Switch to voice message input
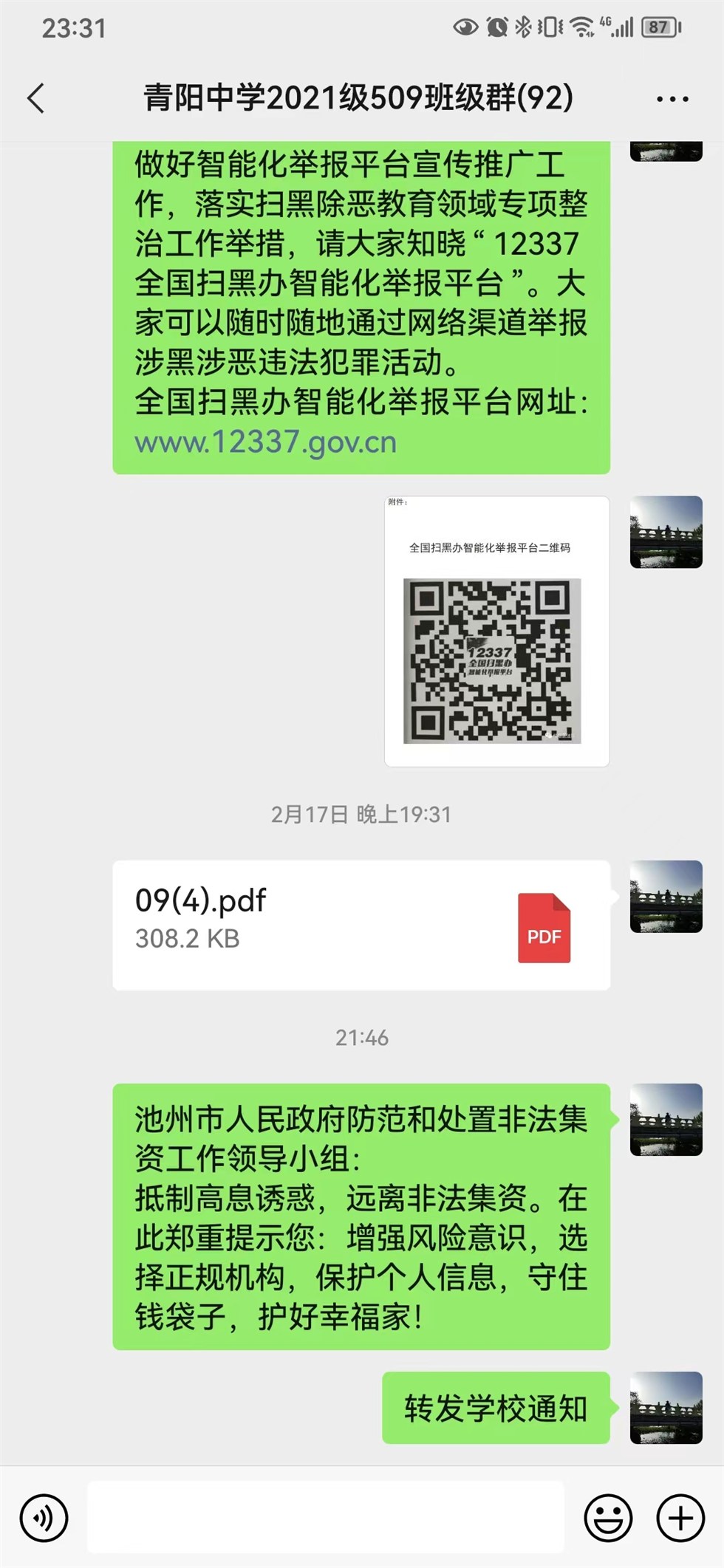724x1568 pixels. coord(44,1519)
